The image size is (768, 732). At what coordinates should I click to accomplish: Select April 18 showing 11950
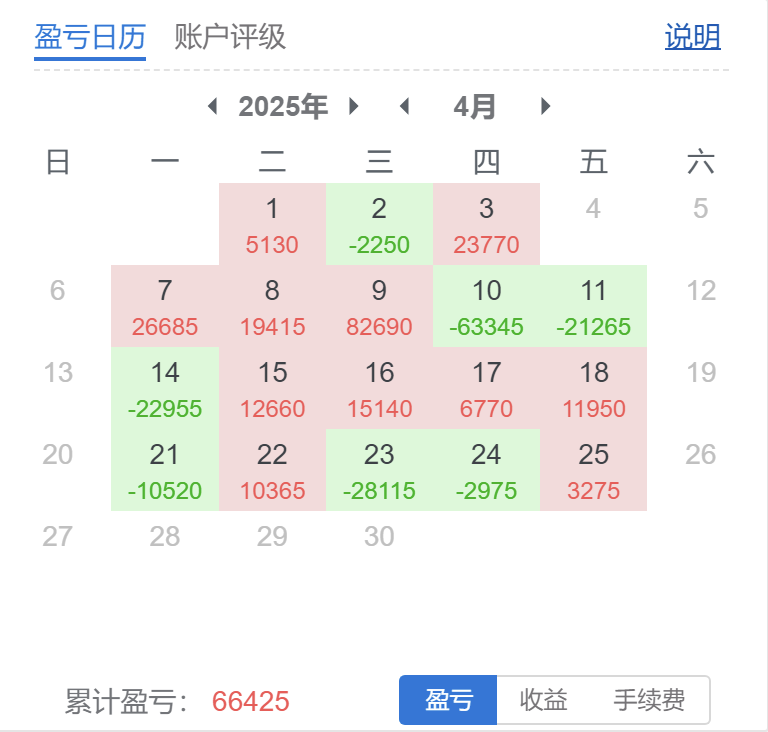point(593,388)
